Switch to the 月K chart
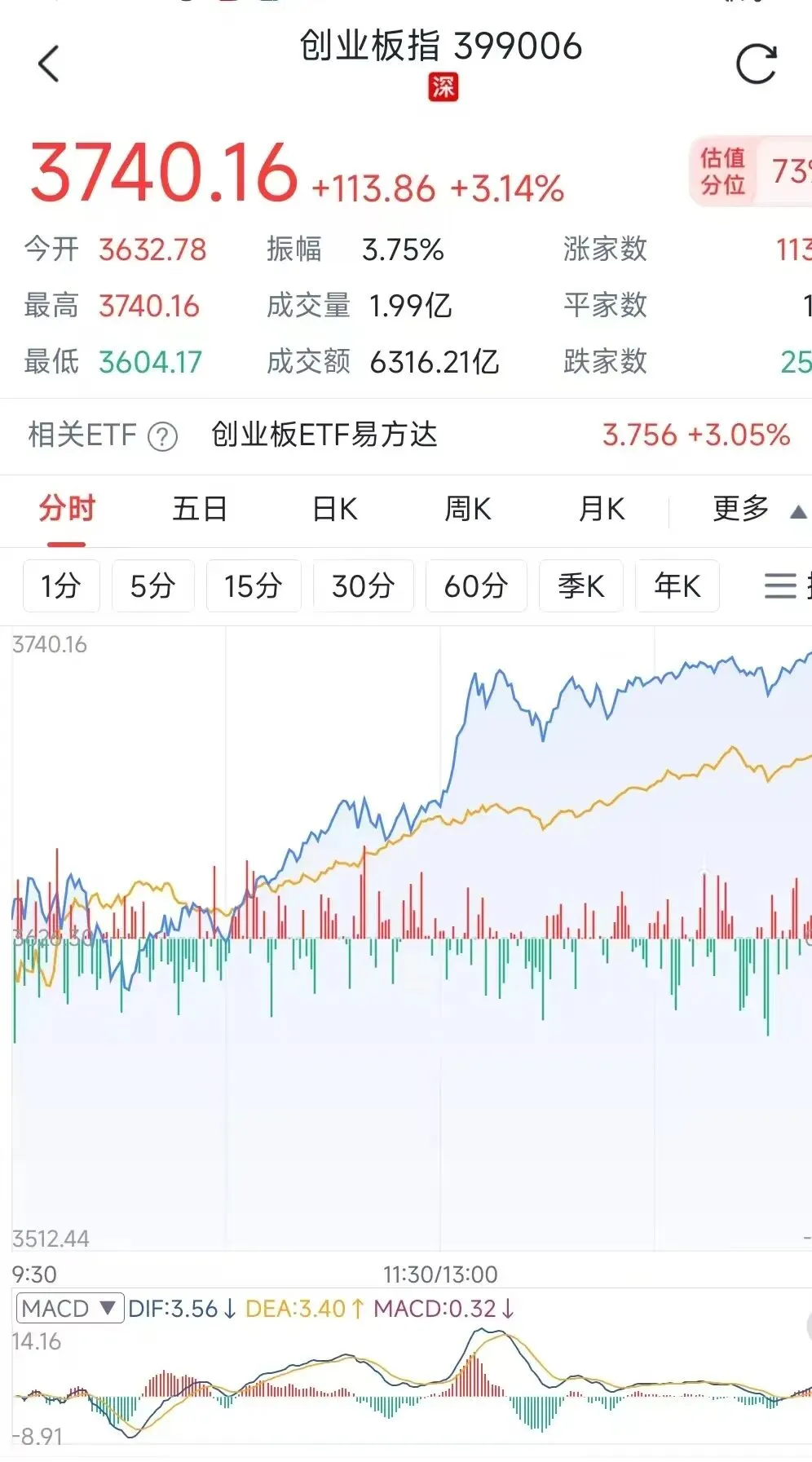This screenshot has width=812, height=1462. coord(601,509)
